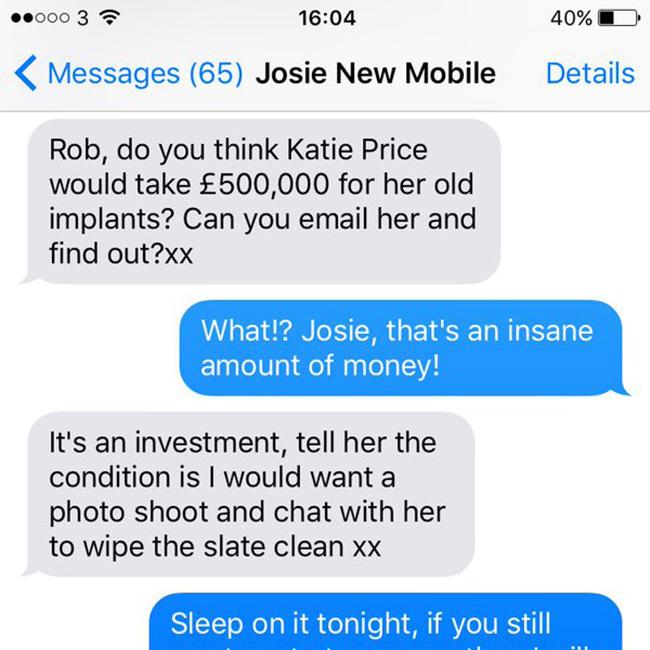Viewport: 650px width, 650px height.
Task: Open Details for Josie New Mobile
Action: click(589, 74)
